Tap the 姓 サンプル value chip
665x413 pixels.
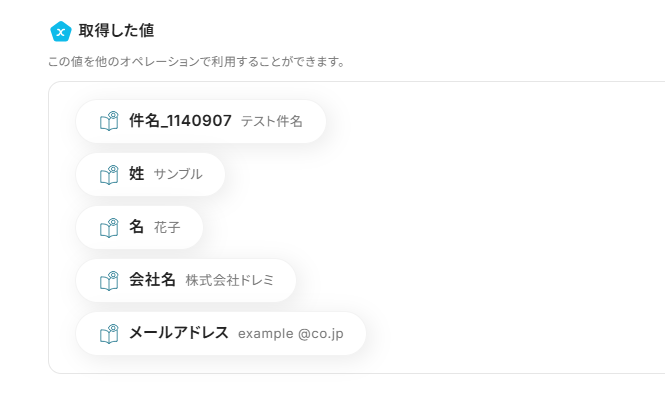click(x=150, y=175)
